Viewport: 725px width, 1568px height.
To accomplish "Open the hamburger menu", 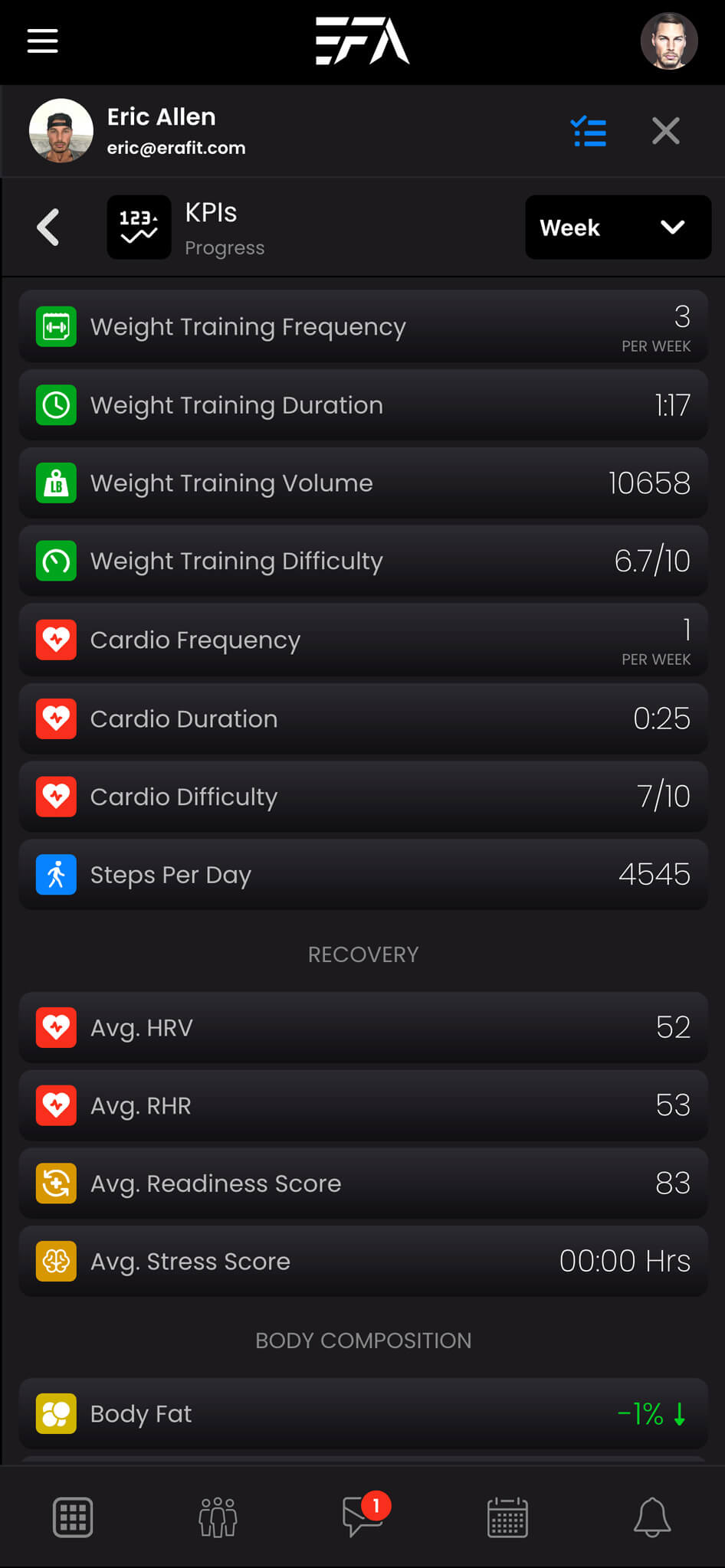I will (43, 41).
